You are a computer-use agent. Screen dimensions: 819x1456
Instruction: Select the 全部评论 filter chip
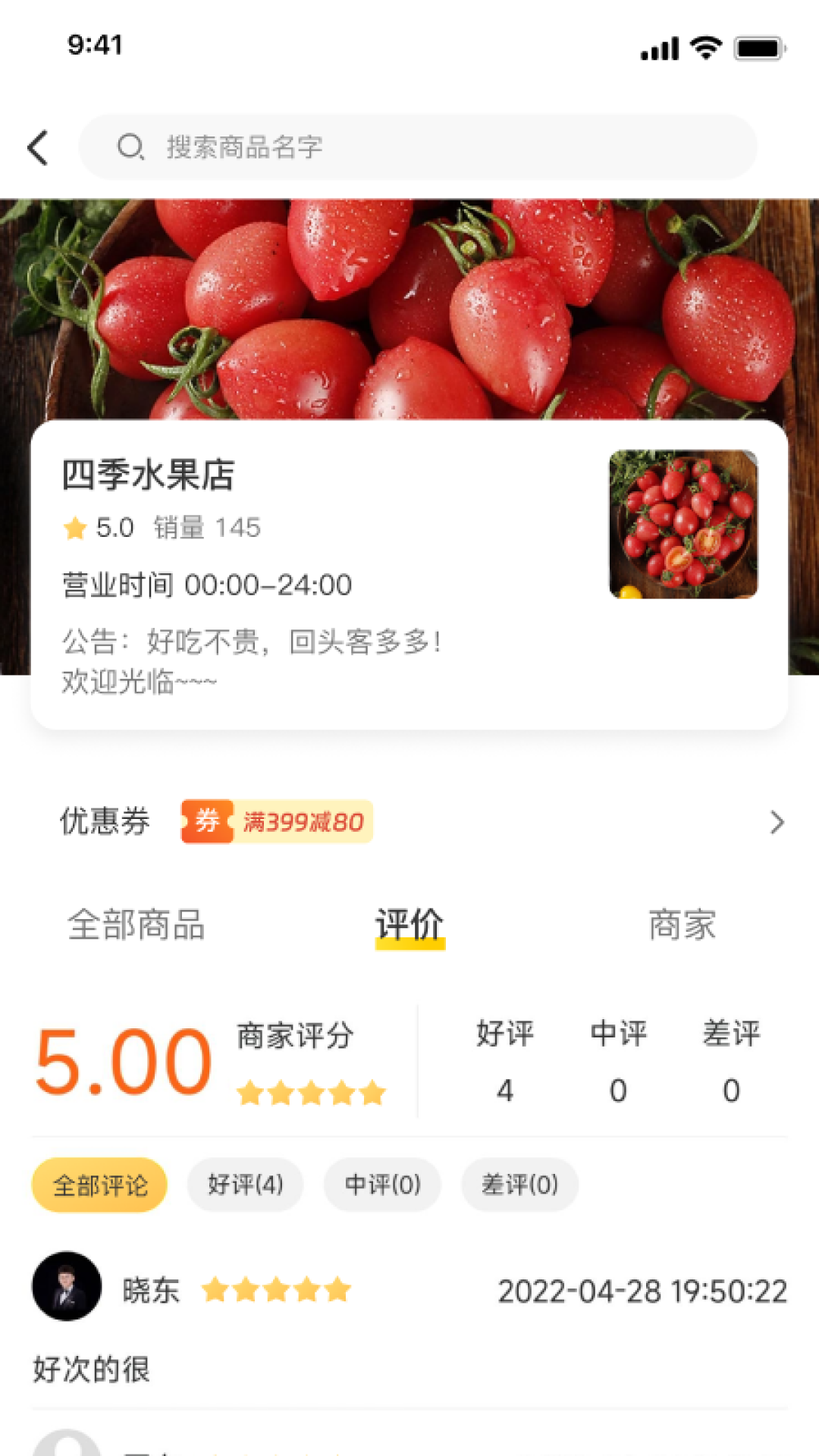click(99, 1185)
